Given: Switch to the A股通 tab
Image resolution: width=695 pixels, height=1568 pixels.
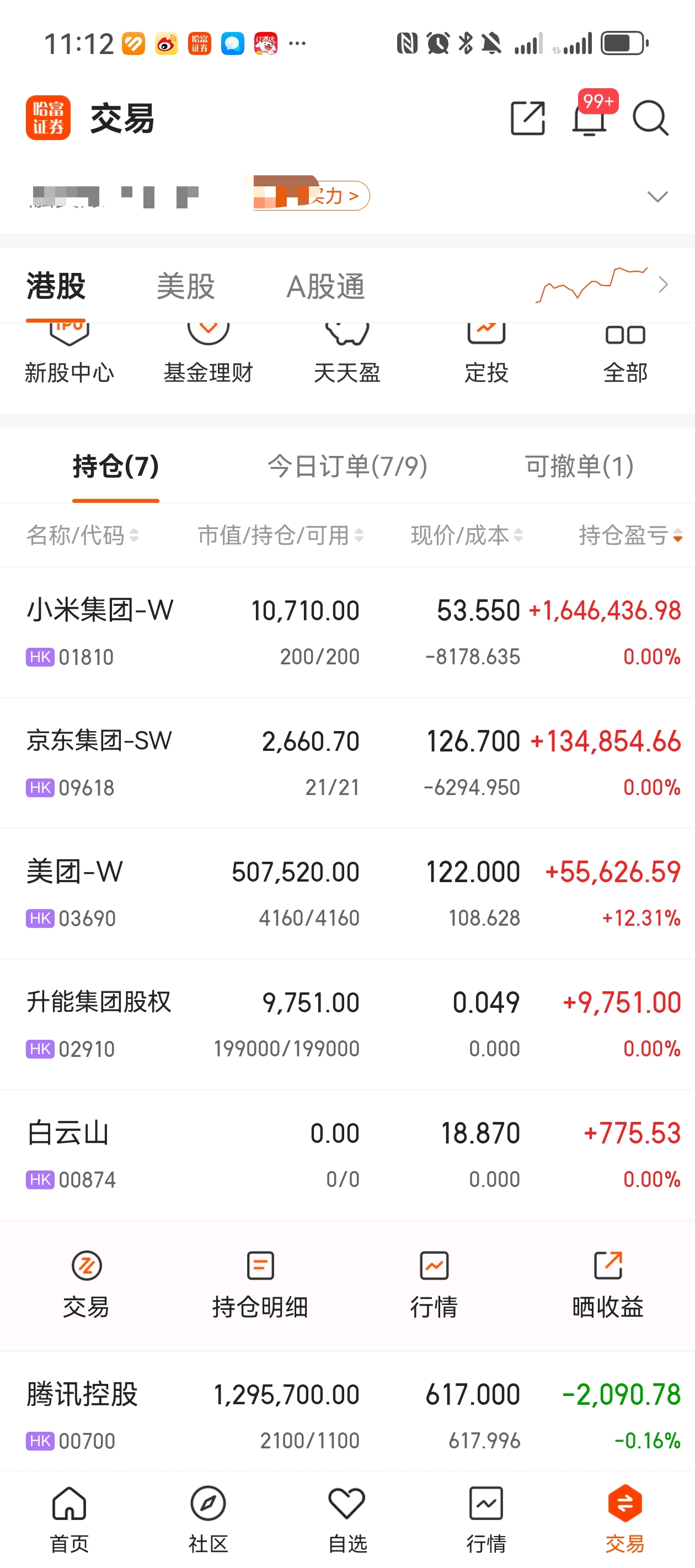Looking at the screenshot, I should point(326,286).
